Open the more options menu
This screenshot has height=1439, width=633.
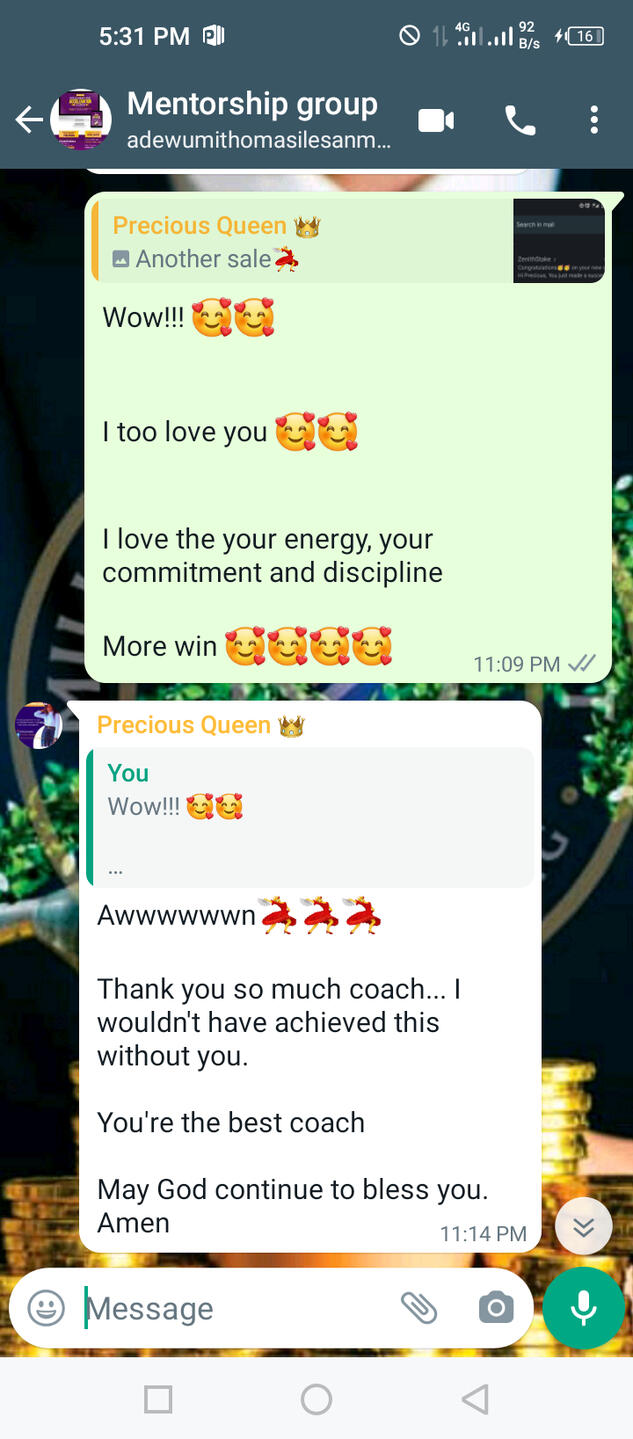(x=594, y=121)
